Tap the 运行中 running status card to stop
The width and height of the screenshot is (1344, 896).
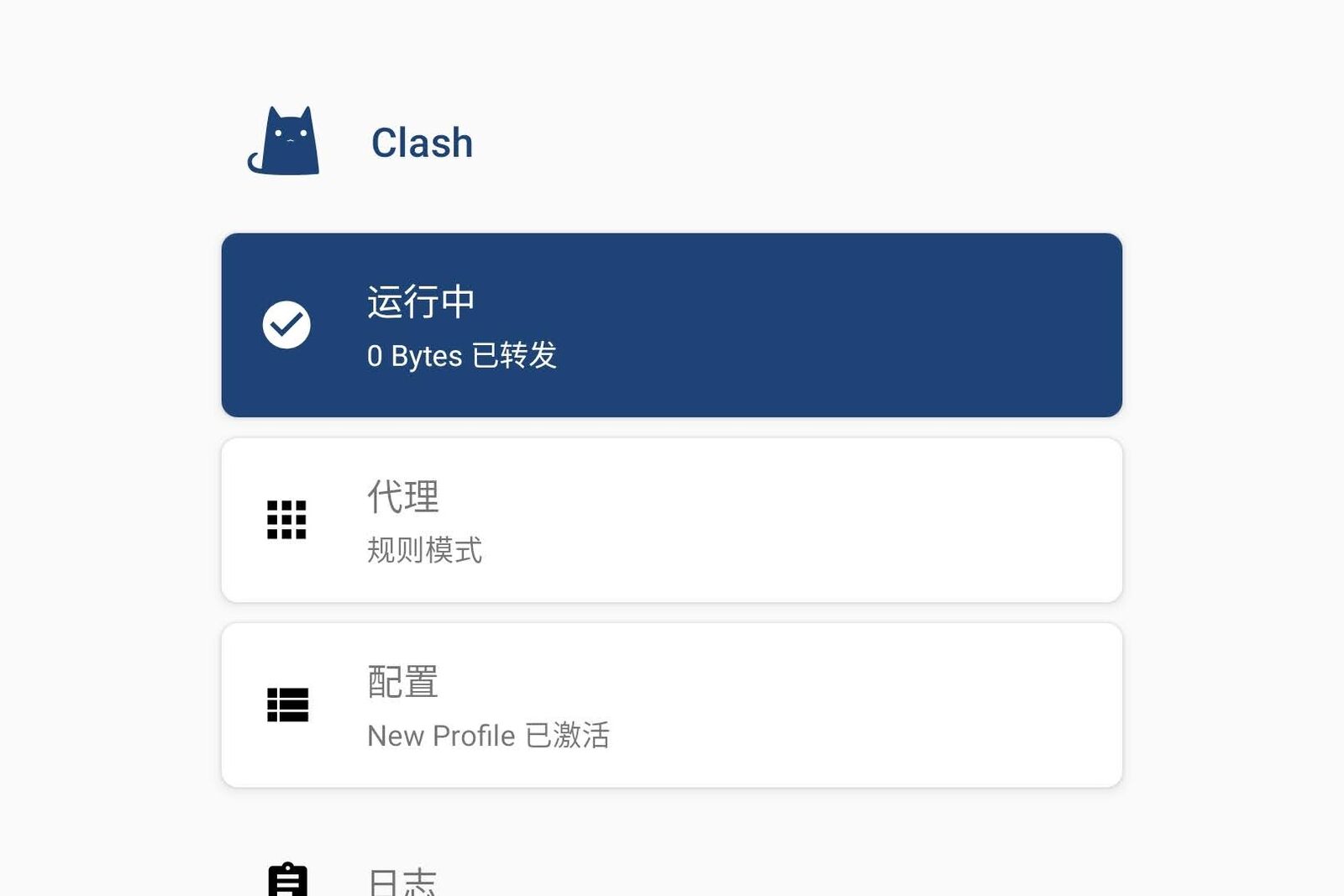671,325
